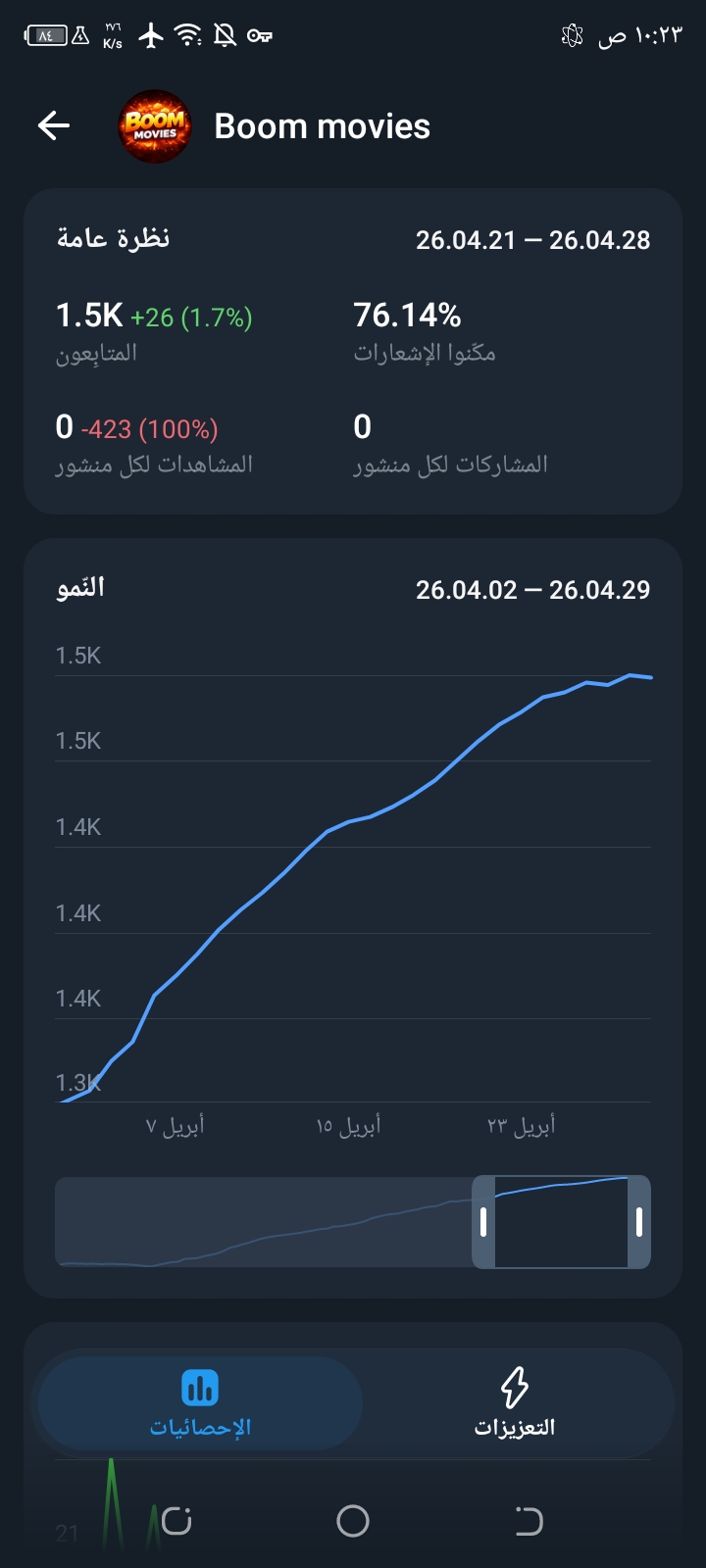Go back using the arrow icon
The image size is (706, 1568).
54,125
